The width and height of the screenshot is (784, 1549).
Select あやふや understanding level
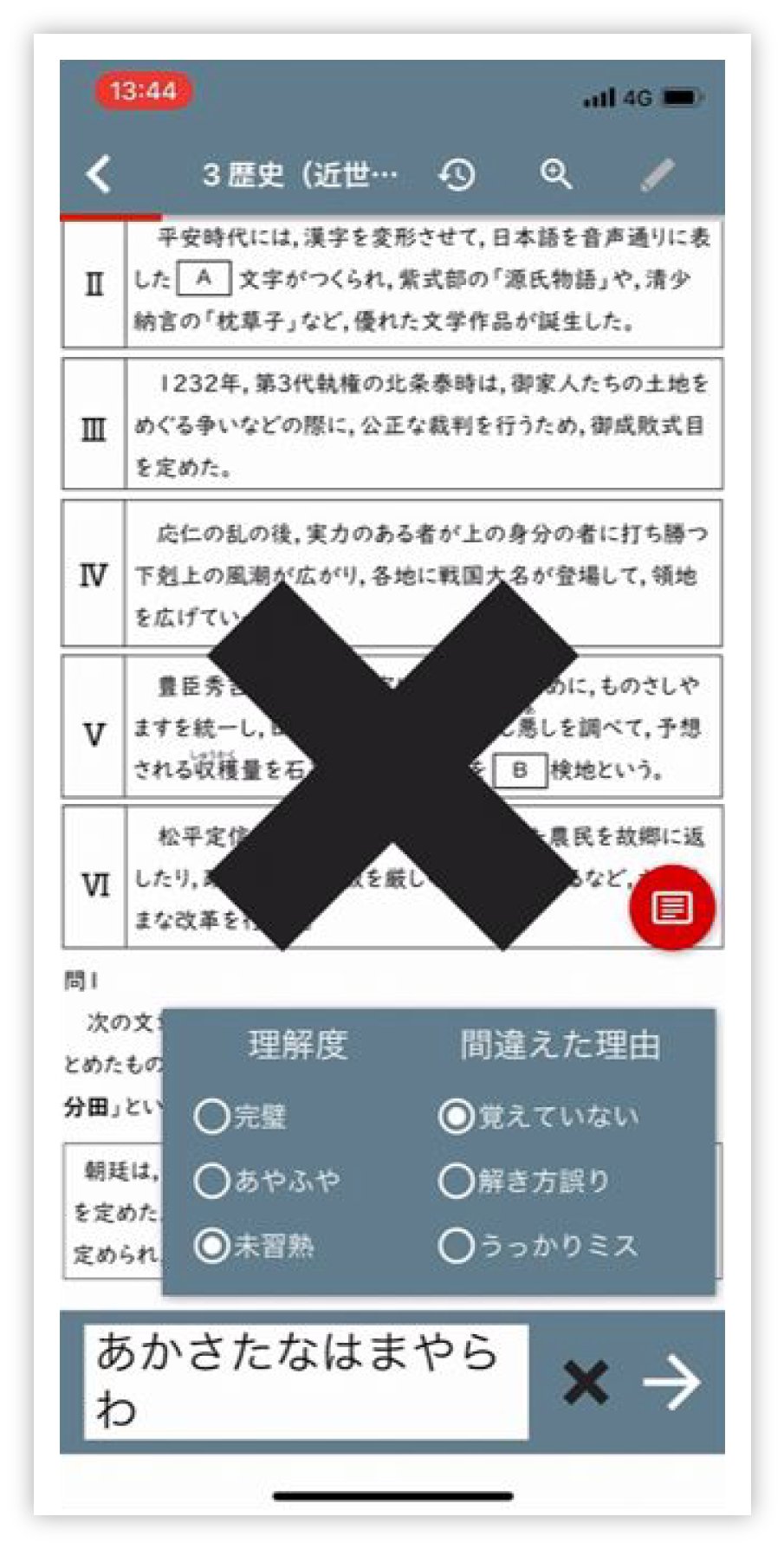(x=212, y=1181)
